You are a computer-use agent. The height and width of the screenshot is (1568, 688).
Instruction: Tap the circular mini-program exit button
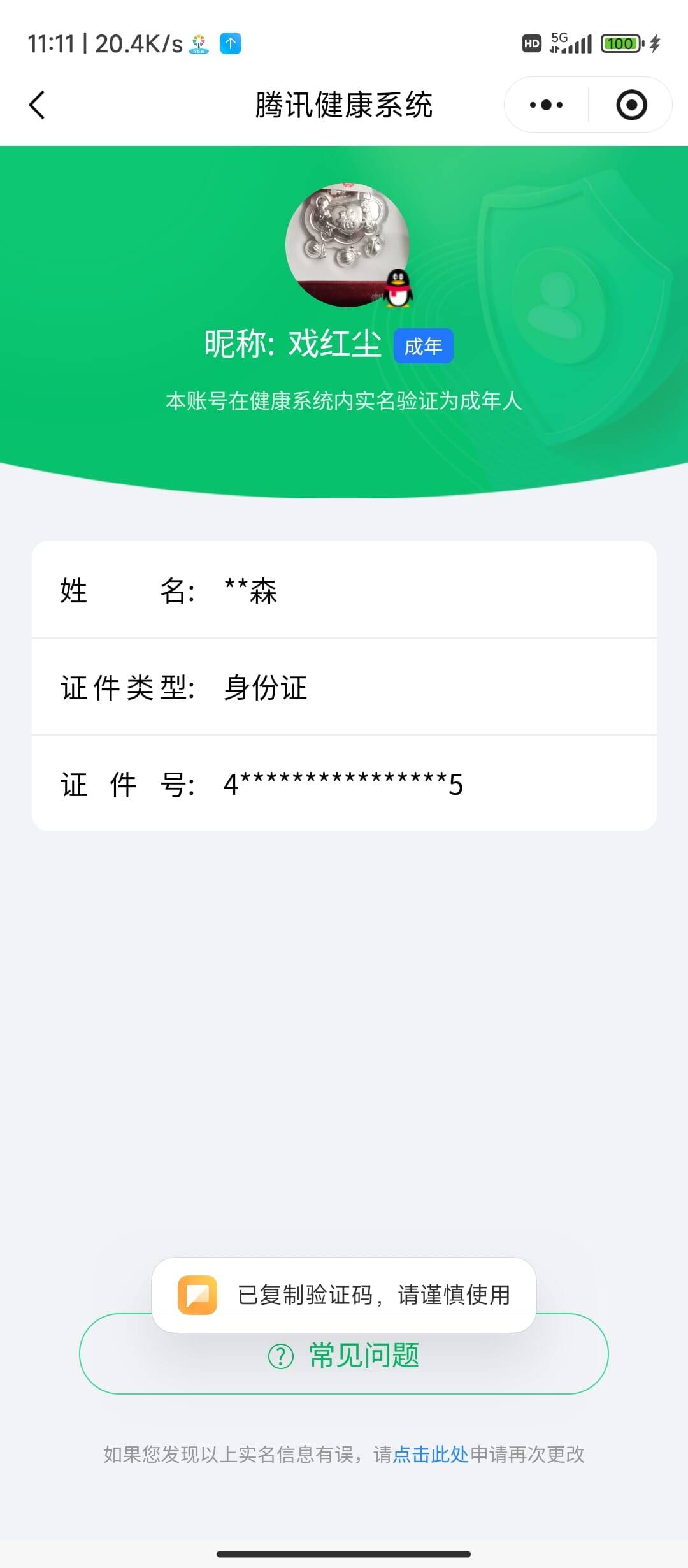tap(630, 105)
